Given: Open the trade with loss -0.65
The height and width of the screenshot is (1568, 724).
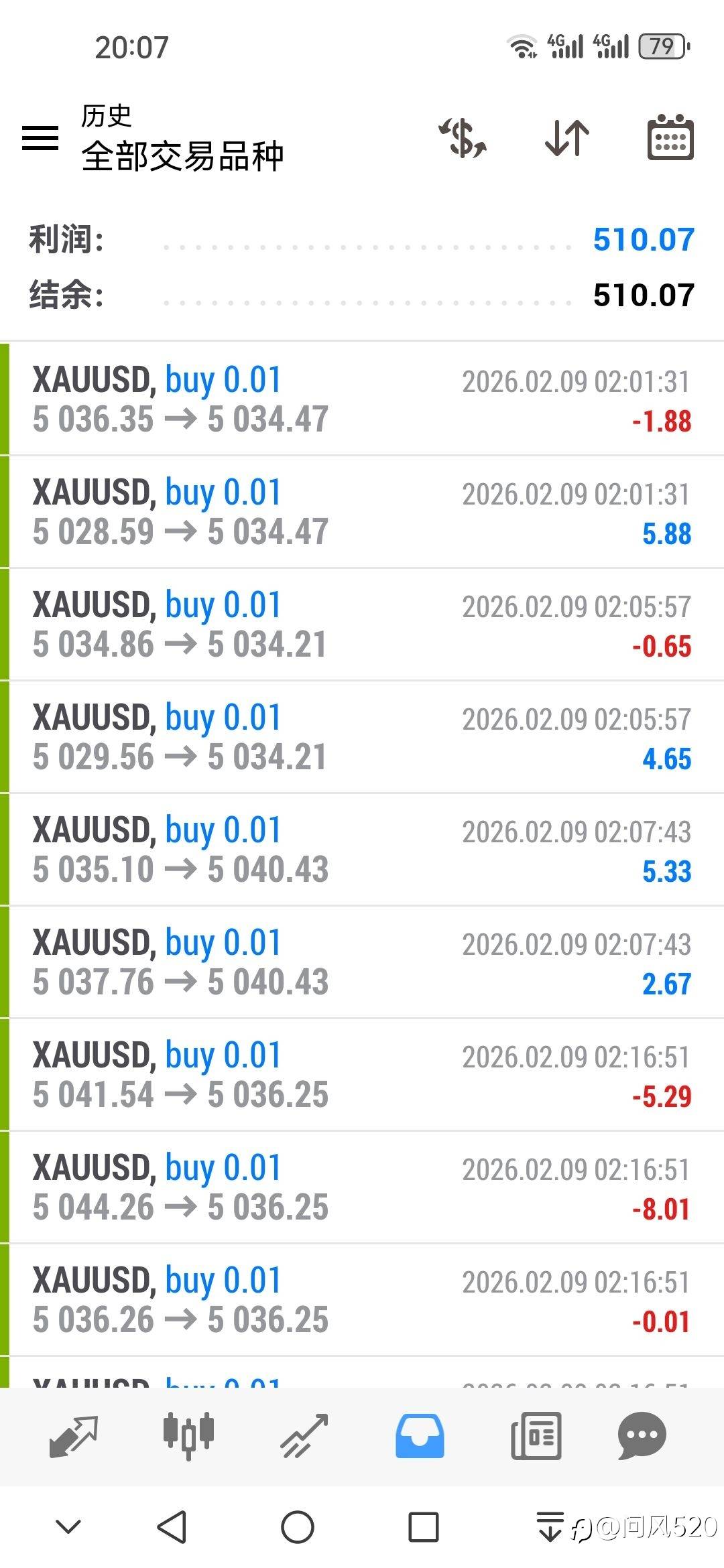Looking at the screenshot, I should click(362, 625).
